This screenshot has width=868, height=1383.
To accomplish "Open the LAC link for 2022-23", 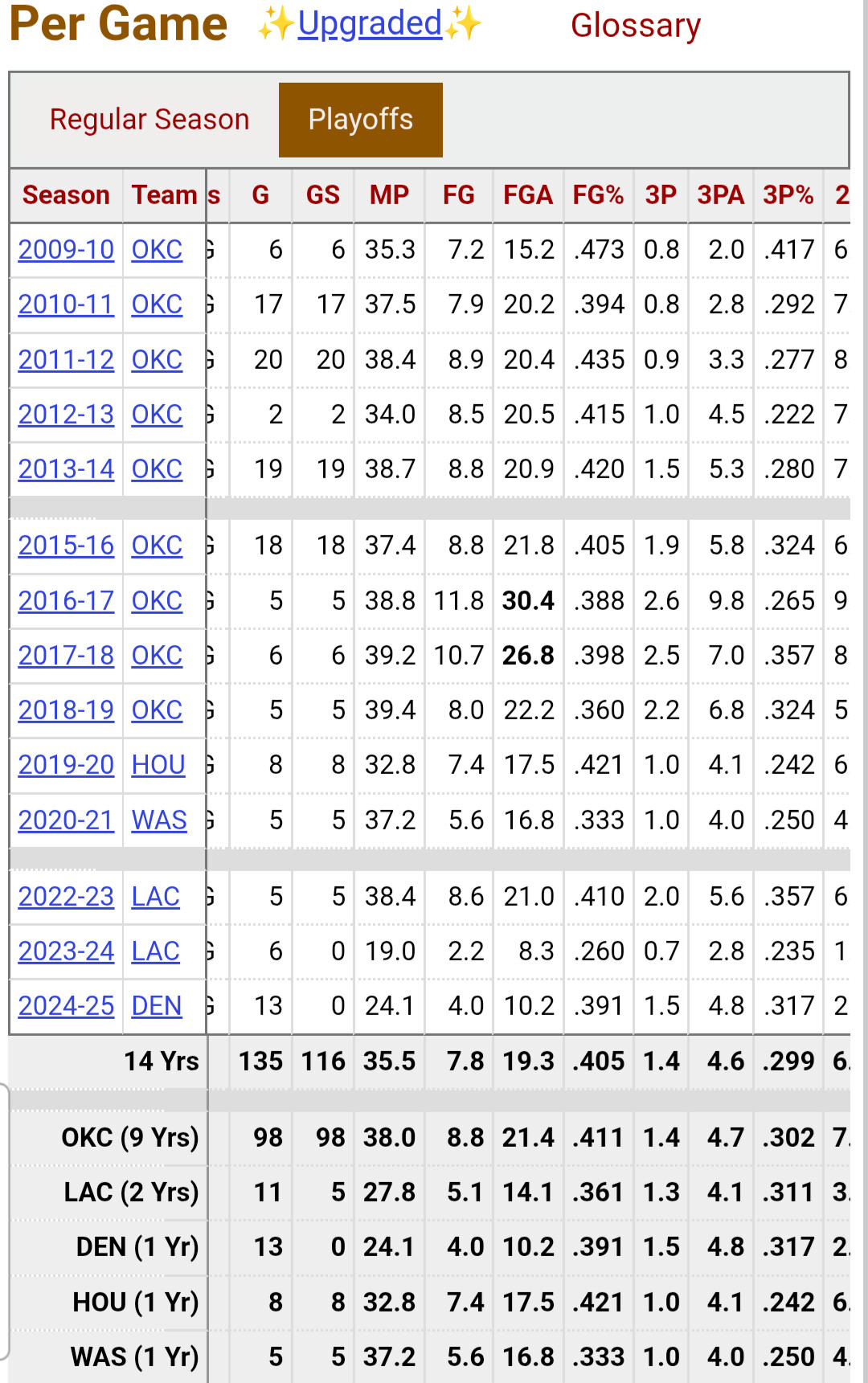I will 156,897.
